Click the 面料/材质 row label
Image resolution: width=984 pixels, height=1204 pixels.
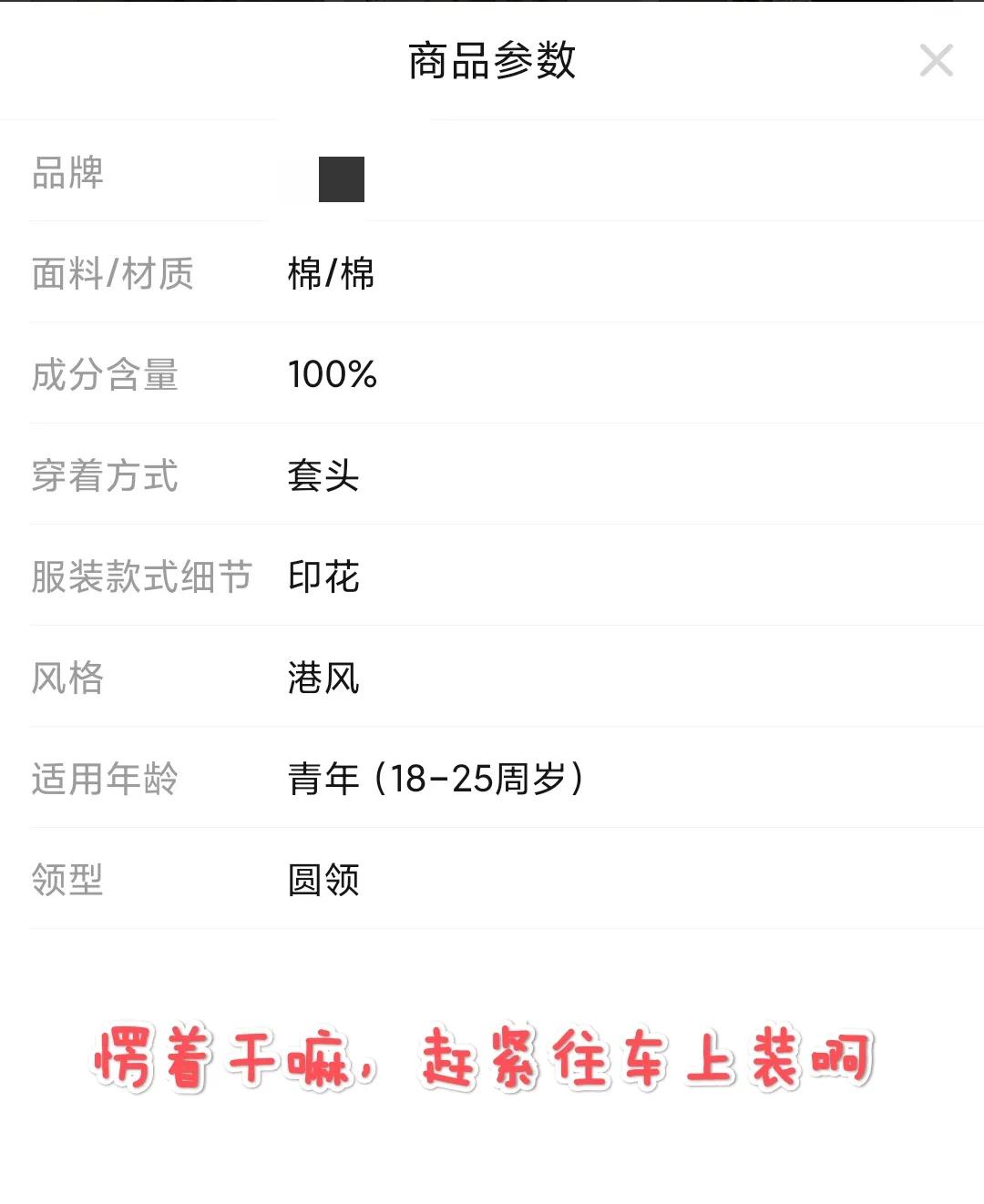(112, 274)
